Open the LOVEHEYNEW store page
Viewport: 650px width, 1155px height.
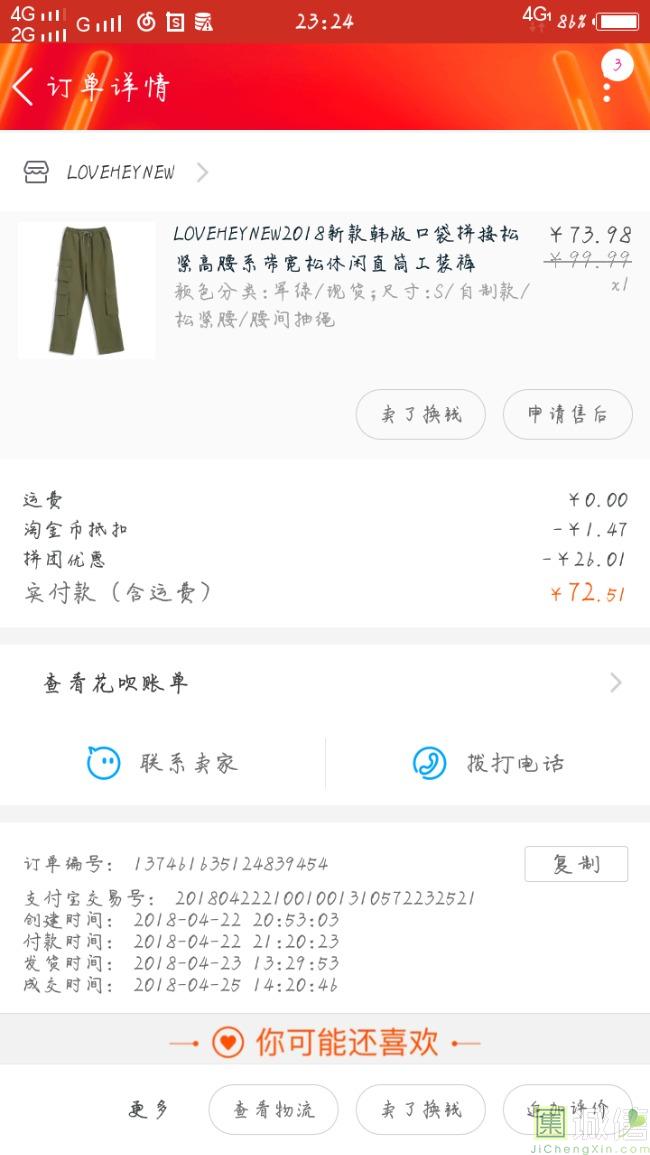coord(118,172)
